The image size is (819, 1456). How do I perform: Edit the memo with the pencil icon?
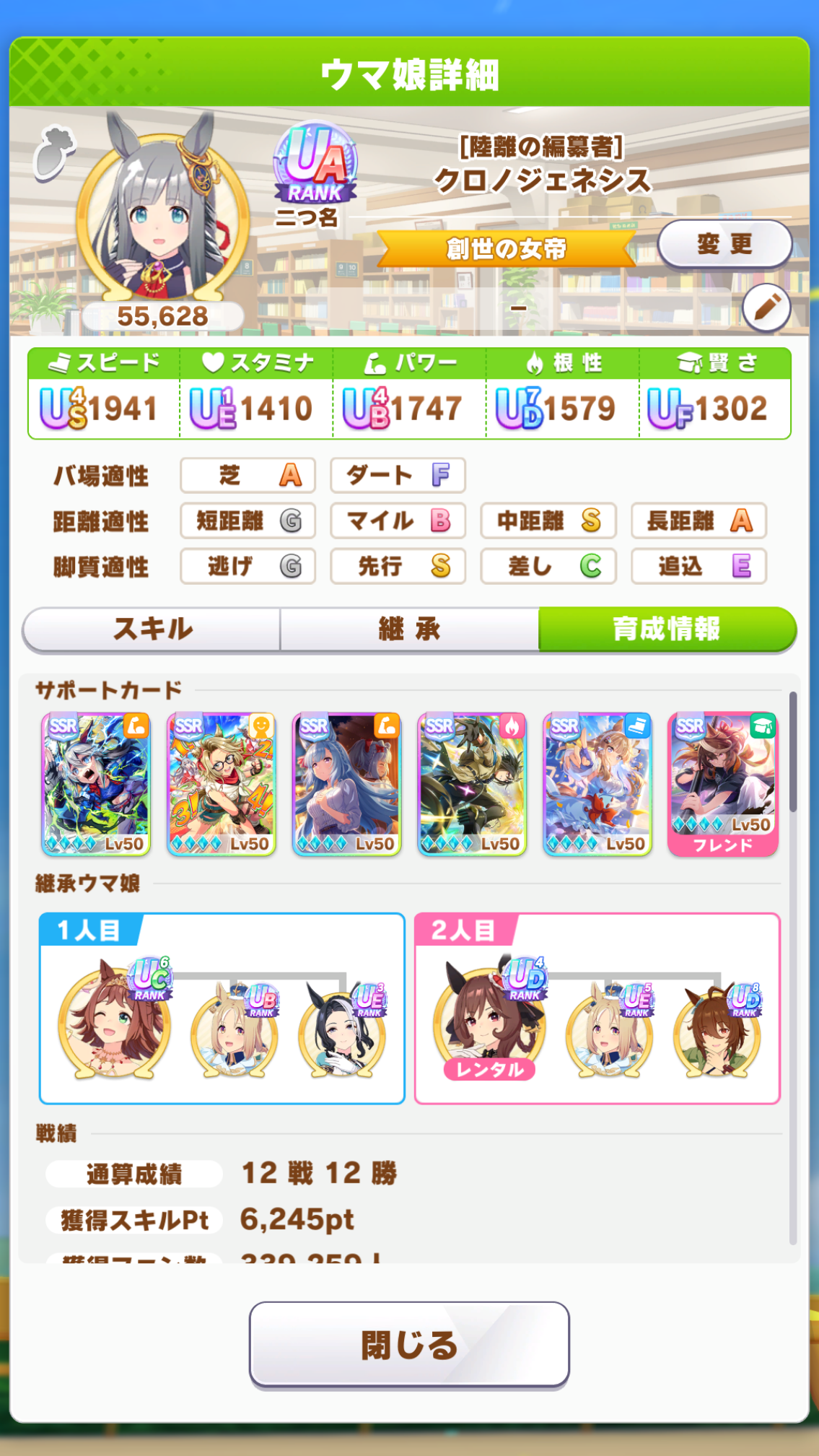(x=766, y=308)
